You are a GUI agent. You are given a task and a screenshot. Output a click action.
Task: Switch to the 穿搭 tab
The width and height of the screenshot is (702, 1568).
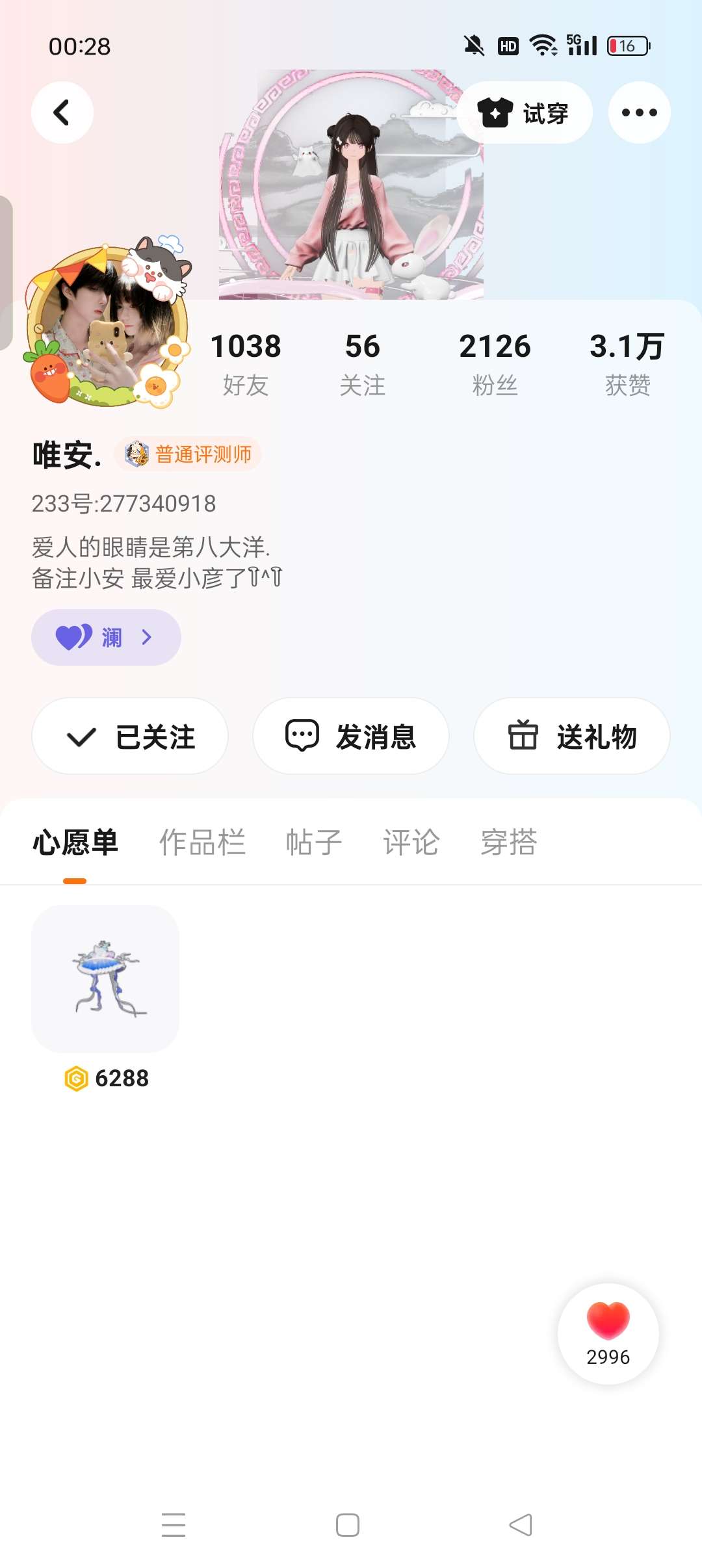[509, 843]
